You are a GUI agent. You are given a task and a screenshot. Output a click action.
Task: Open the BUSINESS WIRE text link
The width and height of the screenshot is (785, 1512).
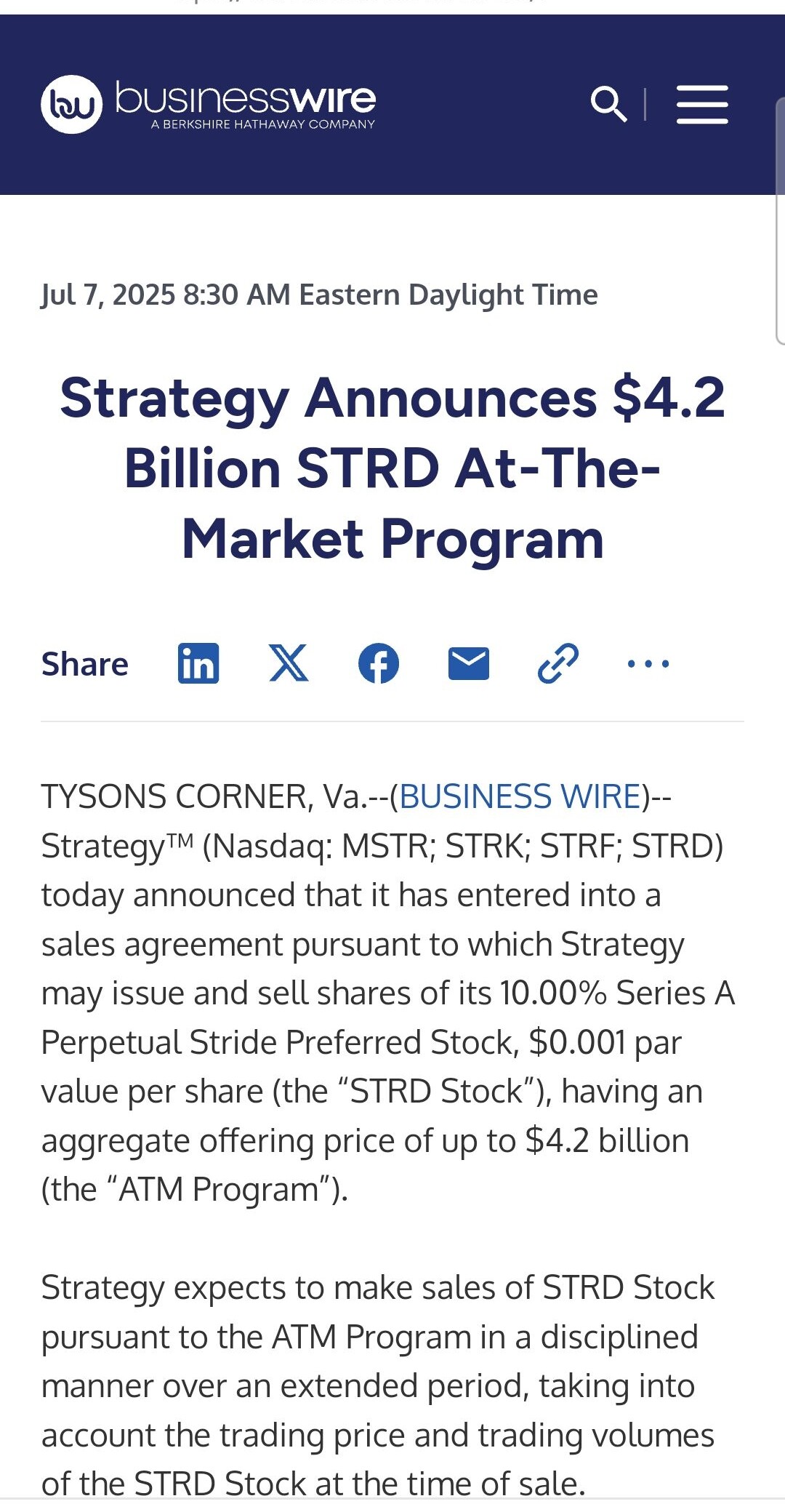pyautogui.click(x=520, y=796)
